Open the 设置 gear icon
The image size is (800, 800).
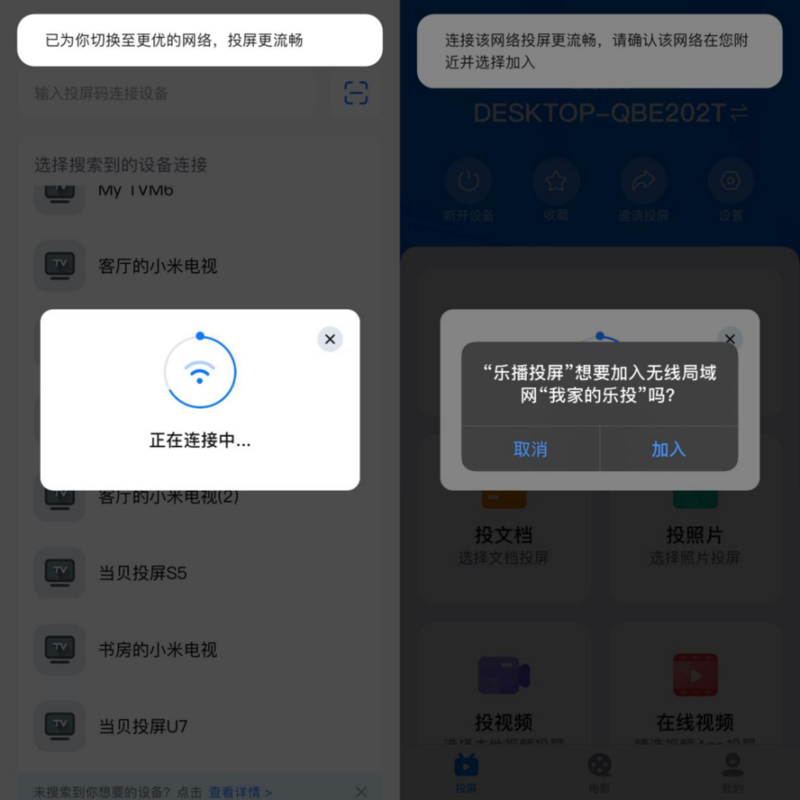(x=731, y=183)
